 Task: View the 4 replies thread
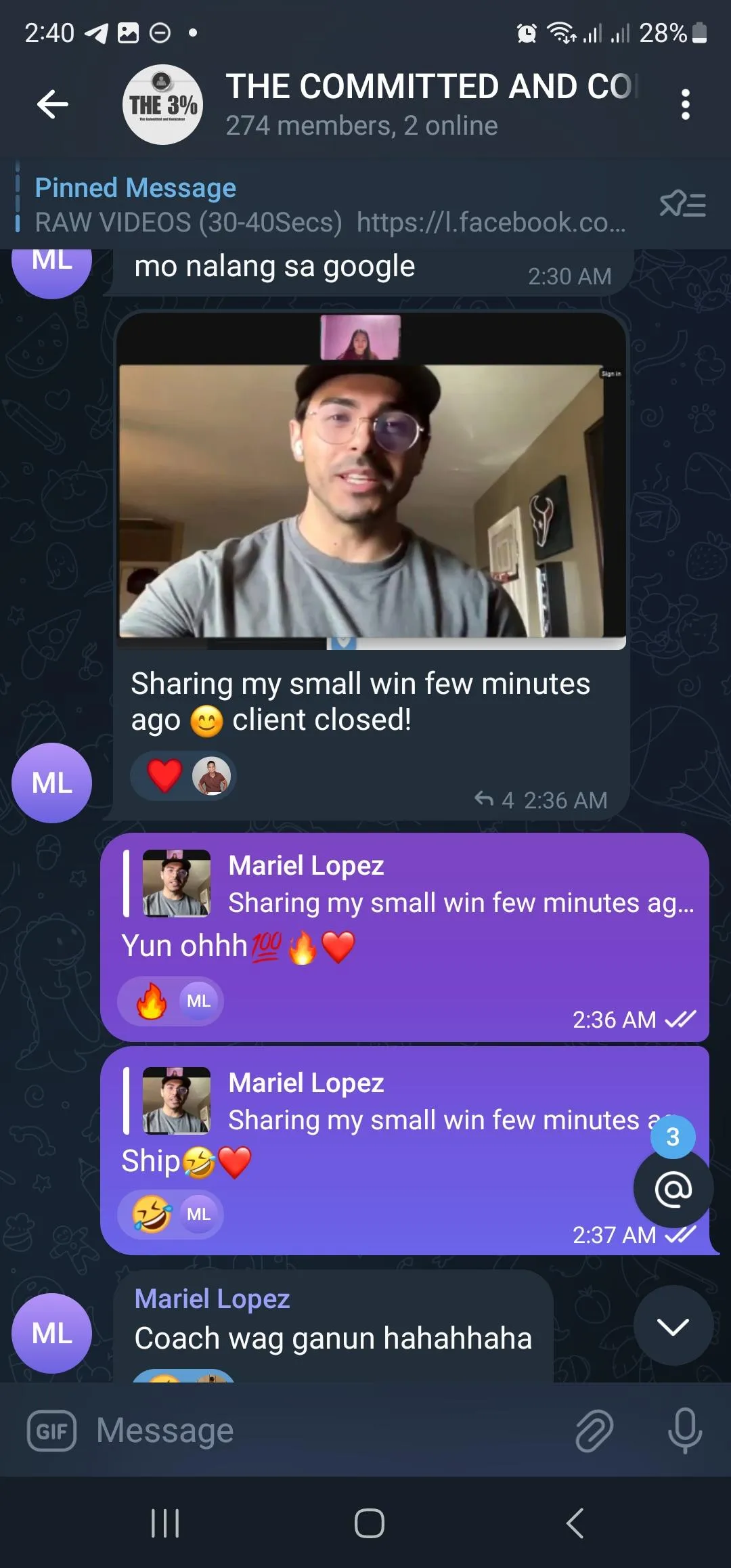point(494,800)
